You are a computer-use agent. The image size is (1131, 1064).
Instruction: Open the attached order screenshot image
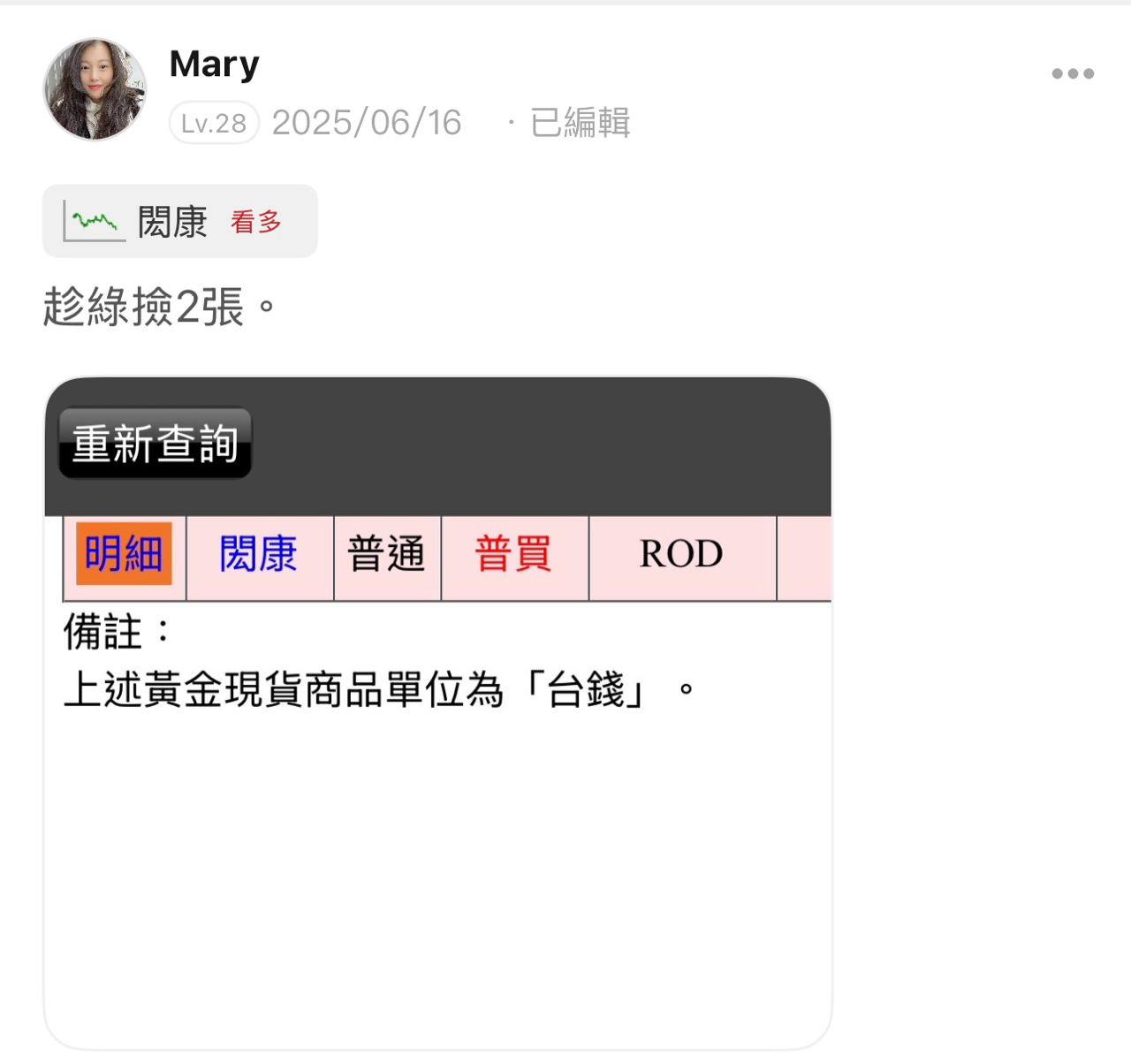coord(438,713)
